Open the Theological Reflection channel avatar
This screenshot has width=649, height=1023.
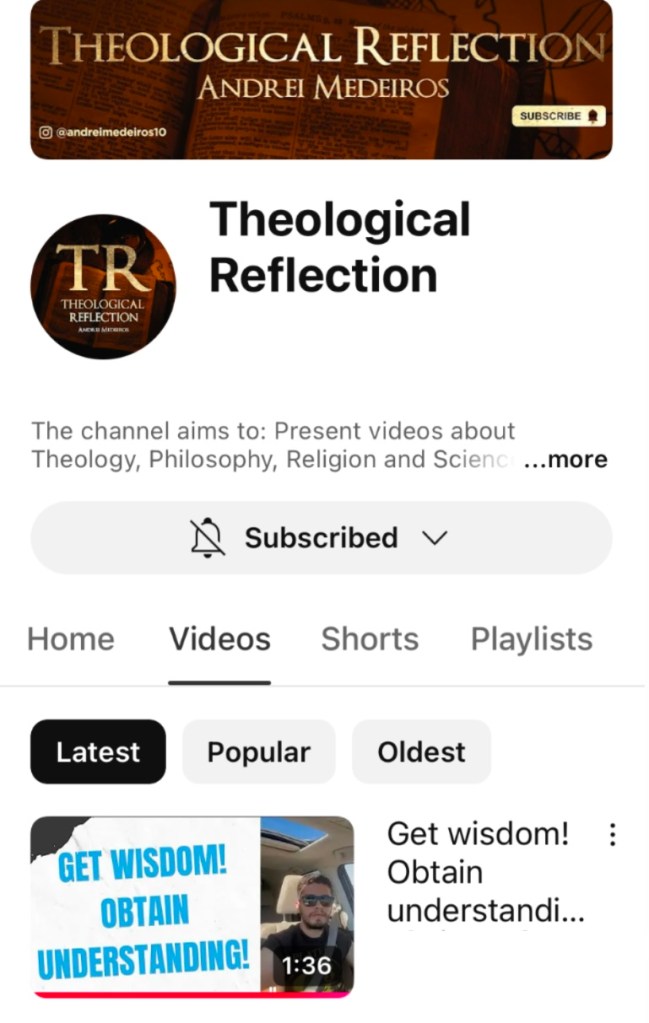[103, 287]
